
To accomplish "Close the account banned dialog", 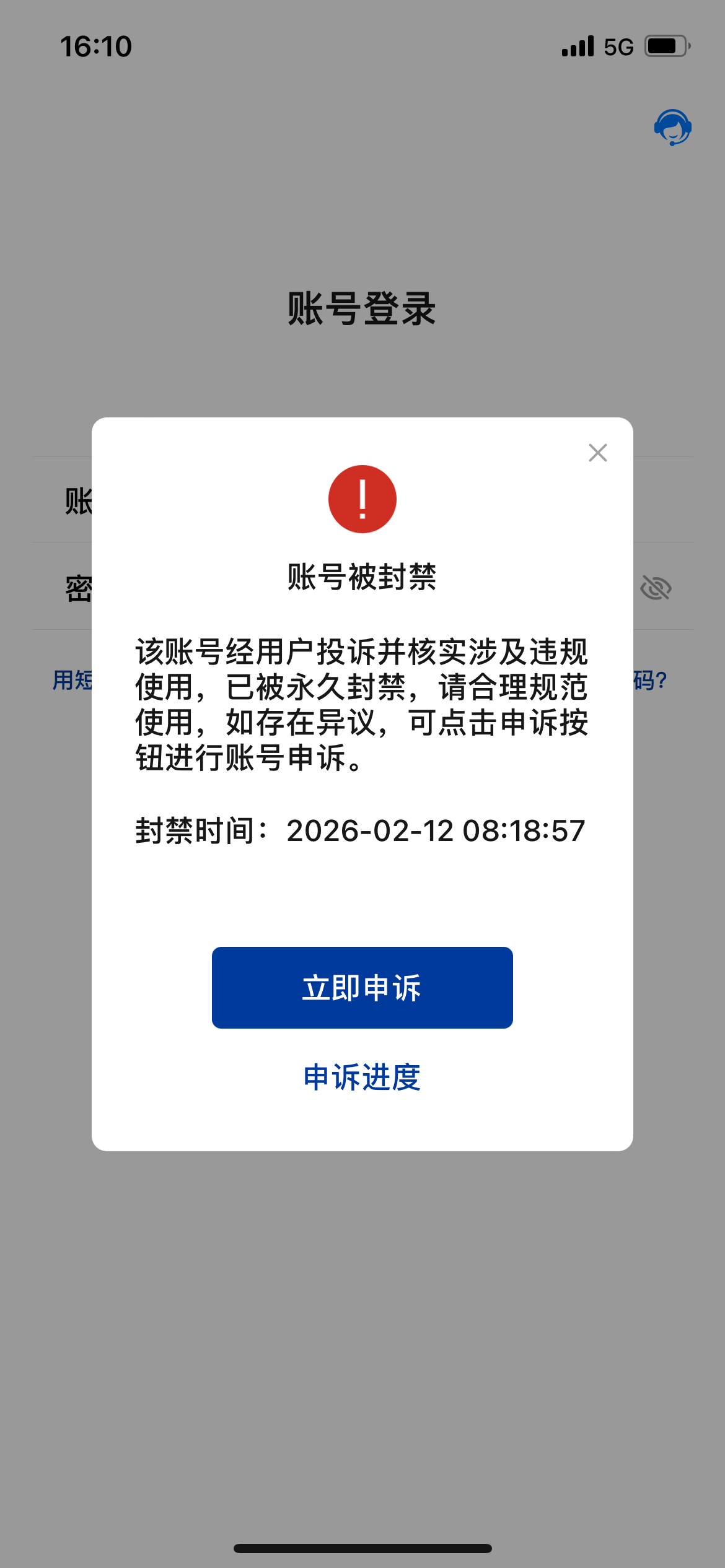I will click(x=597, y=453).
